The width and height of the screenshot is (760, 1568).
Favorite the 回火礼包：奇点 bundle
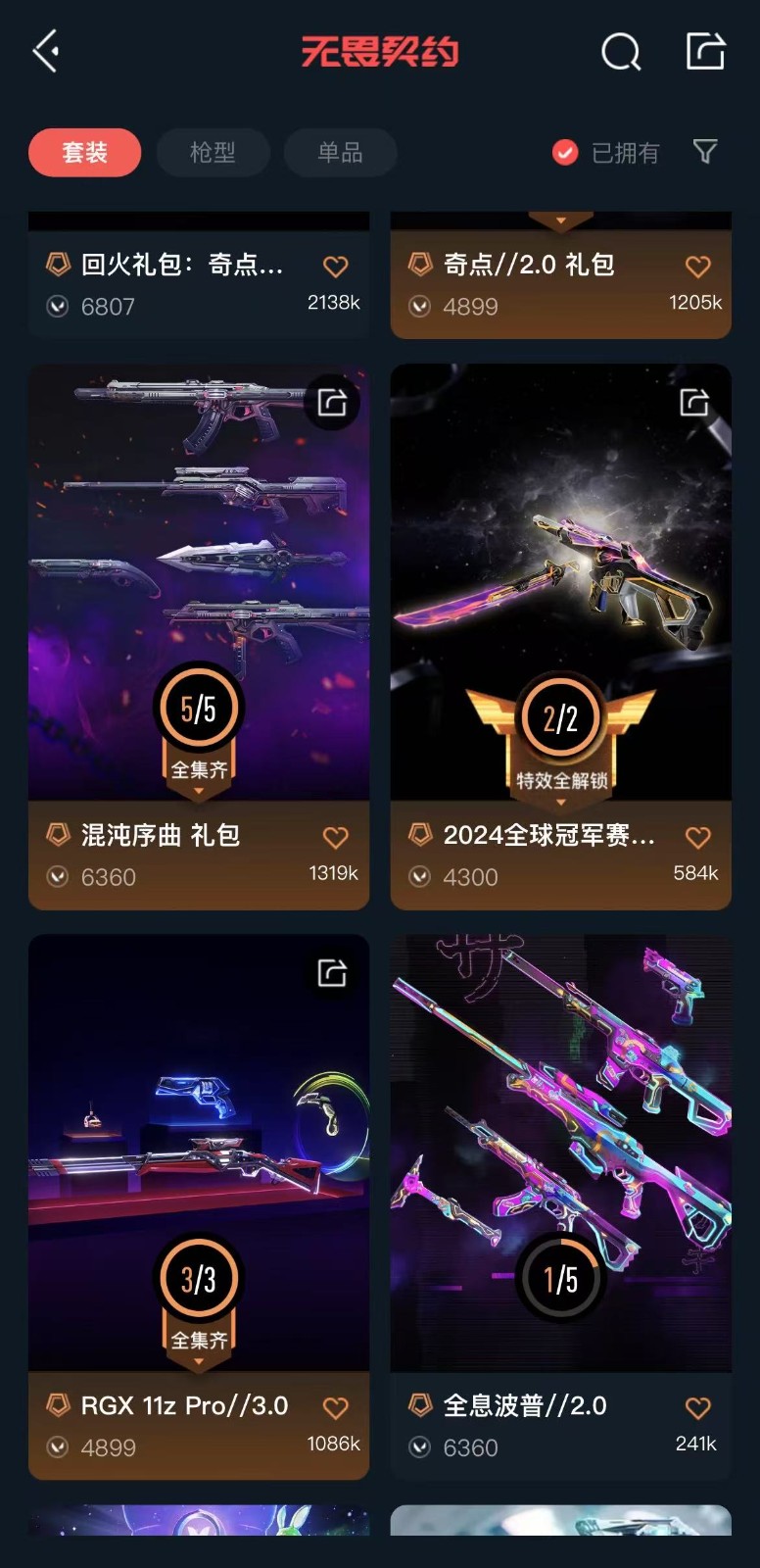[x=336, y=267]
